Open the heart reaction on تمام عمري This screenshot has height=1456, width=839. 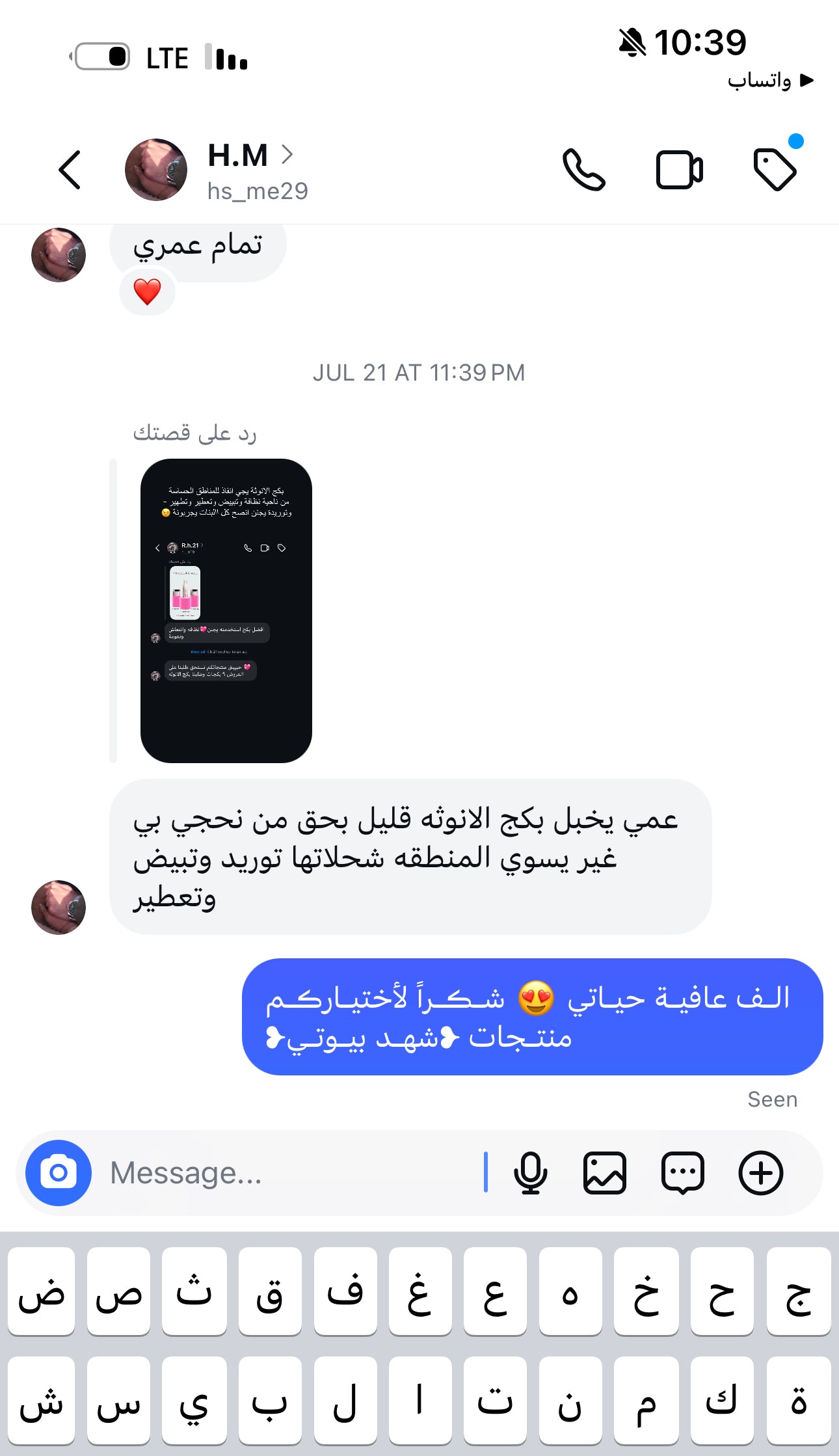coord(147,291)
